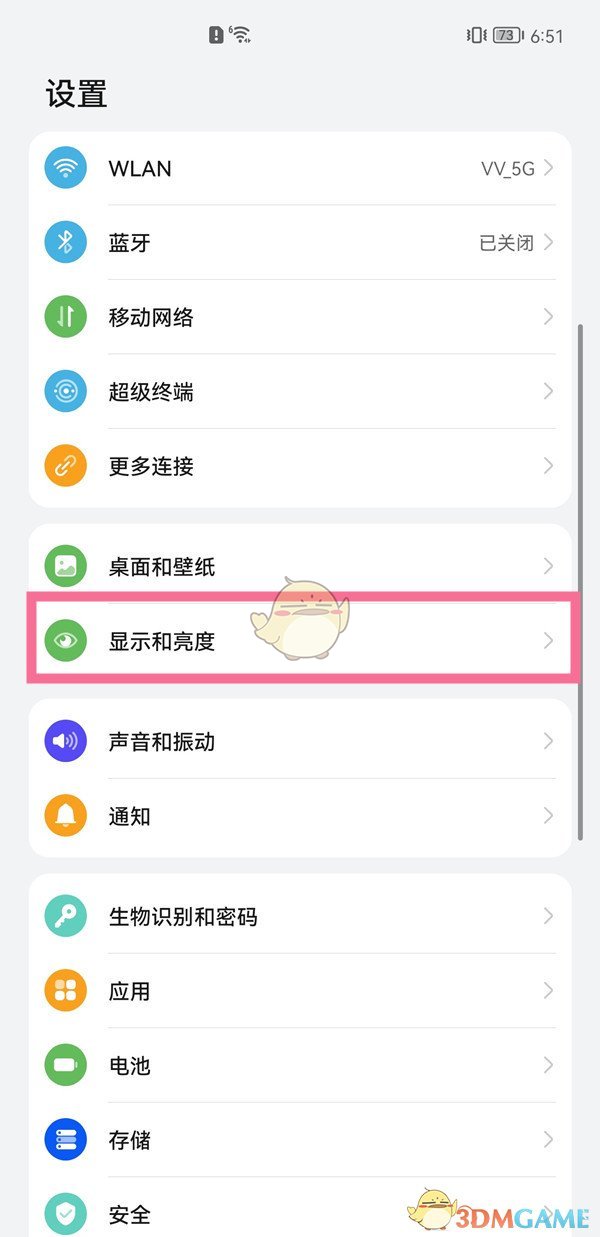The height and width of the screenshot is (1237, 600).
Task: Open 移动网络 settings
Action: (x=300, y=318)
